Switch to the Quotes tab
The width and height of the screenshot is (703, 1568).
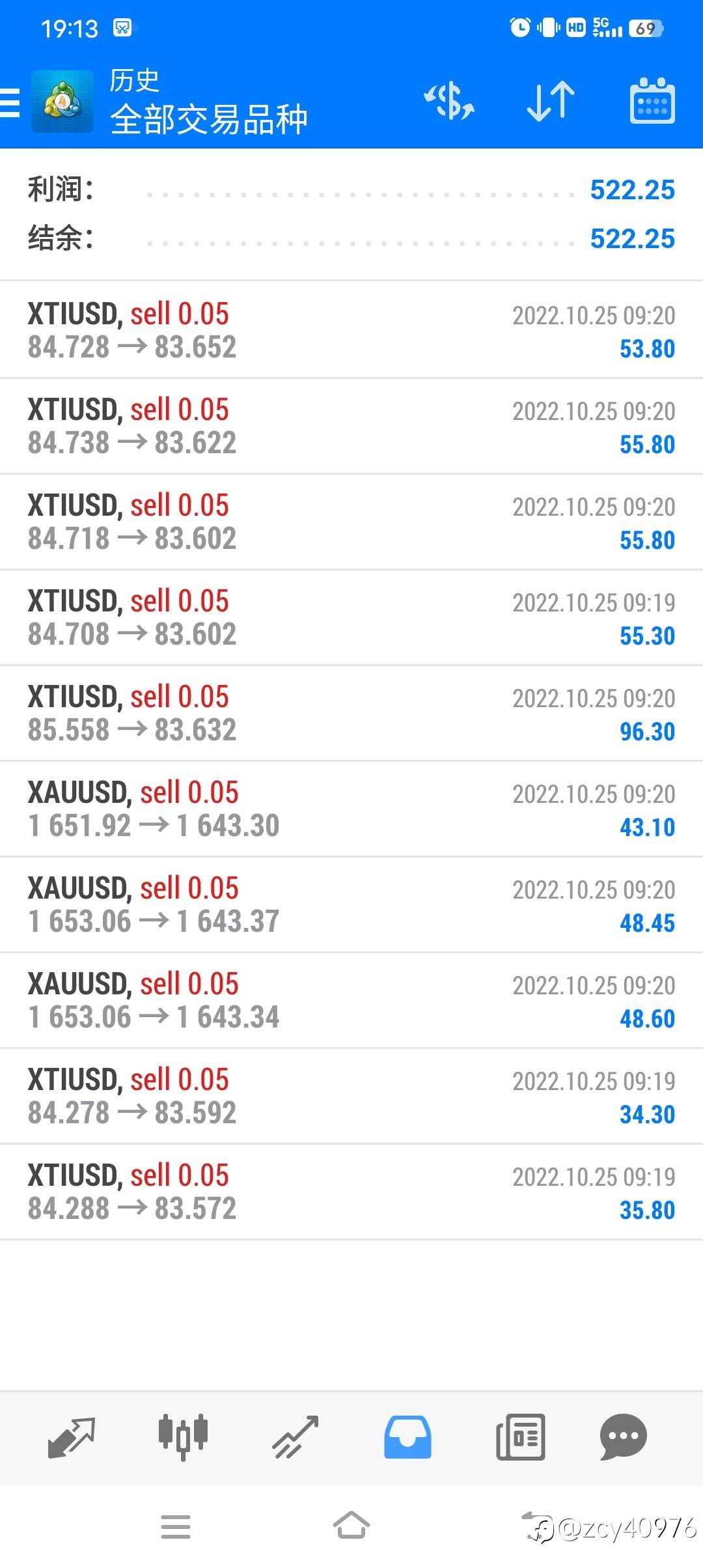click(x=72, y=1437)
